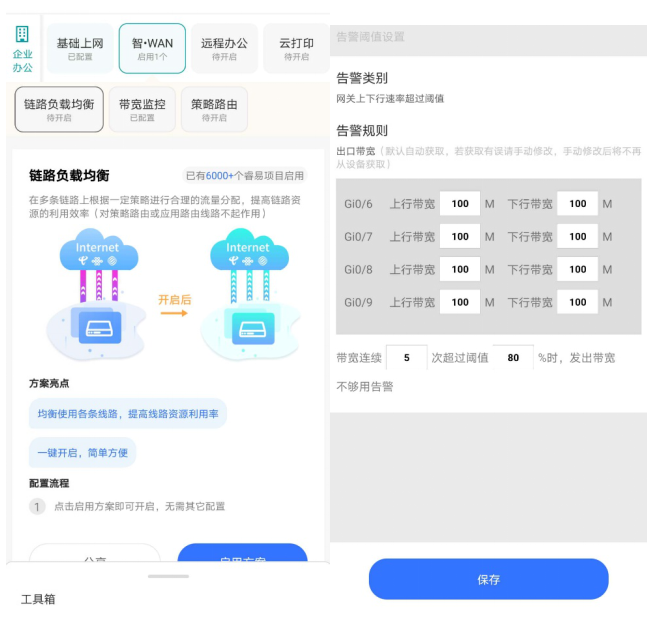
Task: Edit the Gi0/6 上行带宽 field
Action: [460, 204]
